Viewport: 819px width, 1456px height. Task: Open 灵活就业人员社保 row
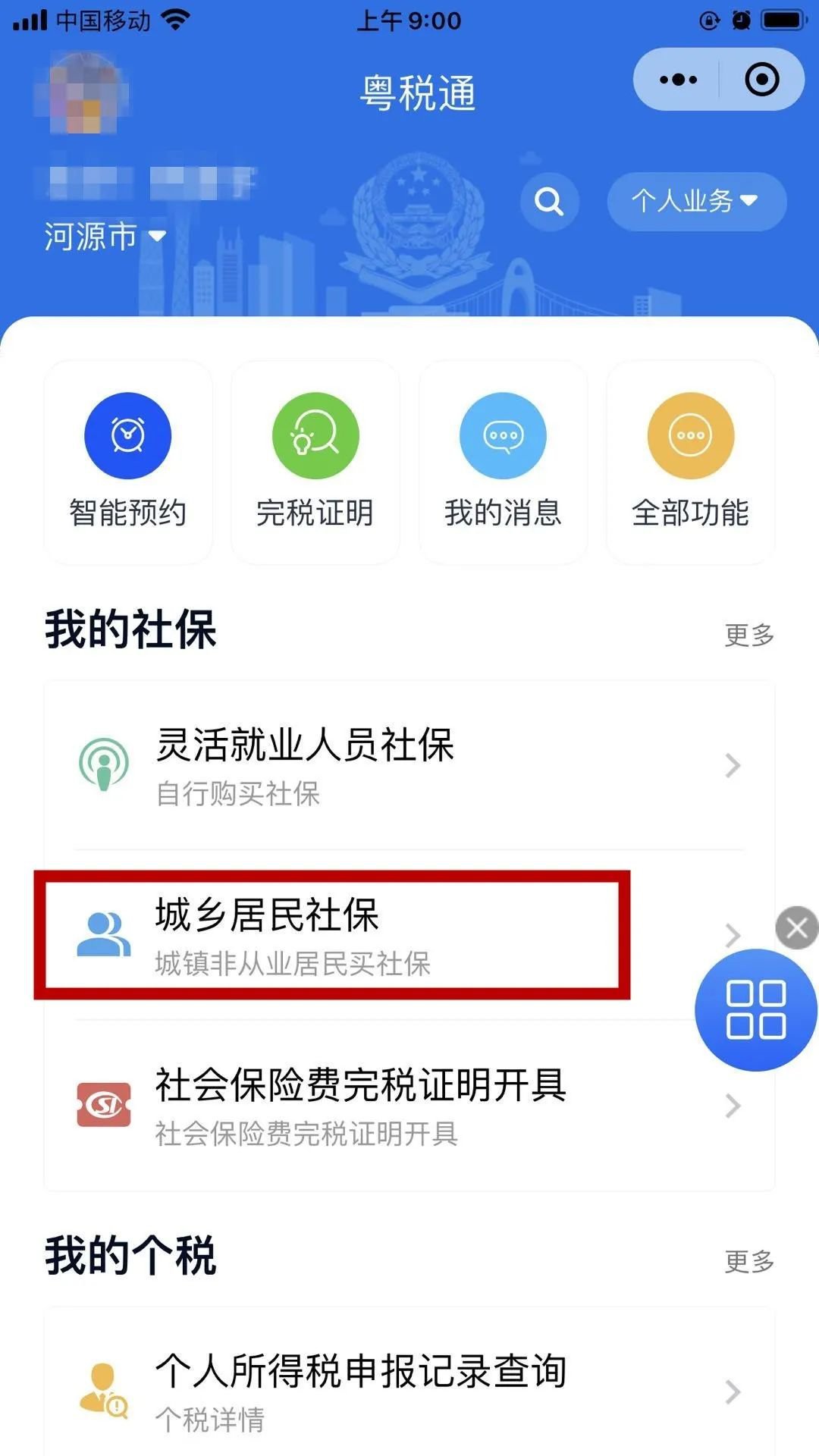tap(409, 765)
